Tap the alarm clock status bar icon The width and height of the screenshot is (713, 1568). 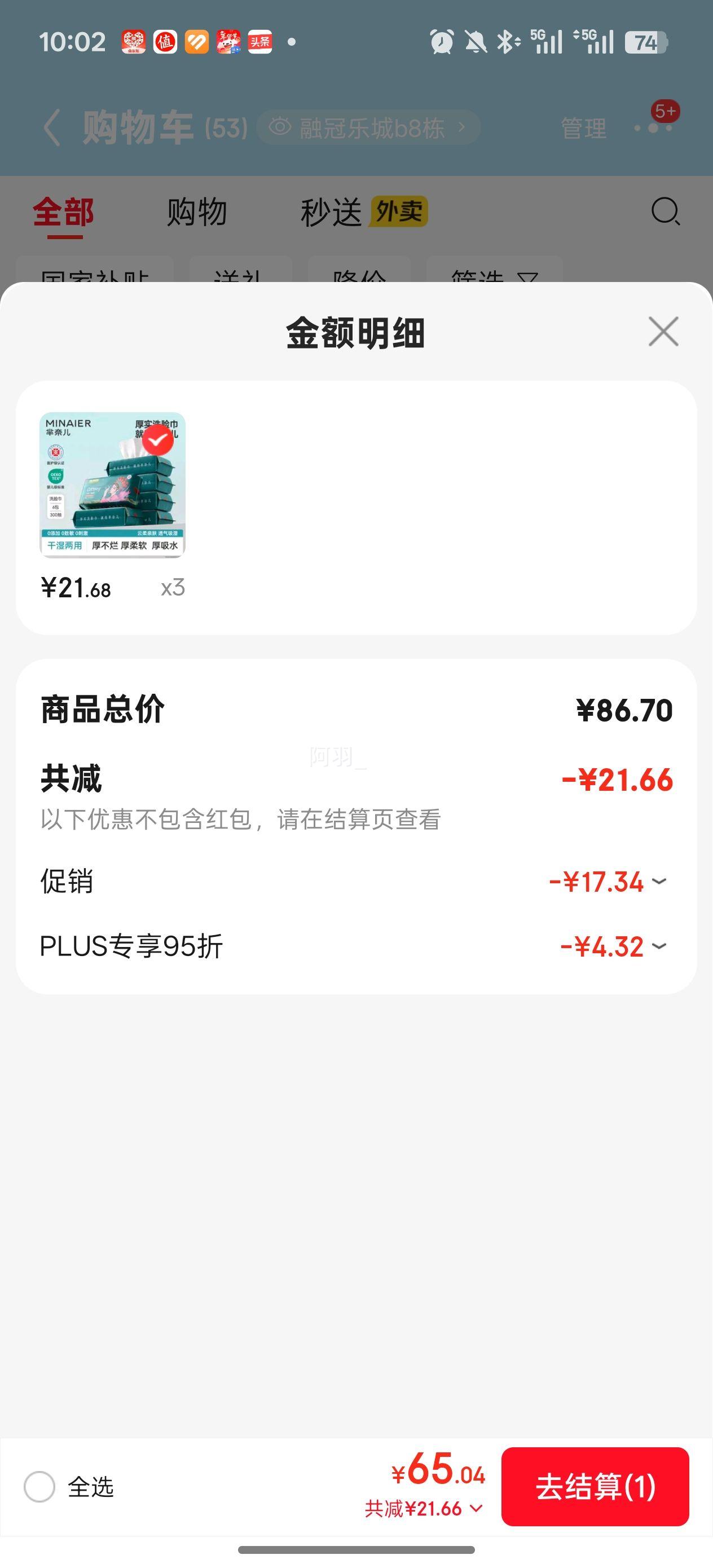click(442, 39)
